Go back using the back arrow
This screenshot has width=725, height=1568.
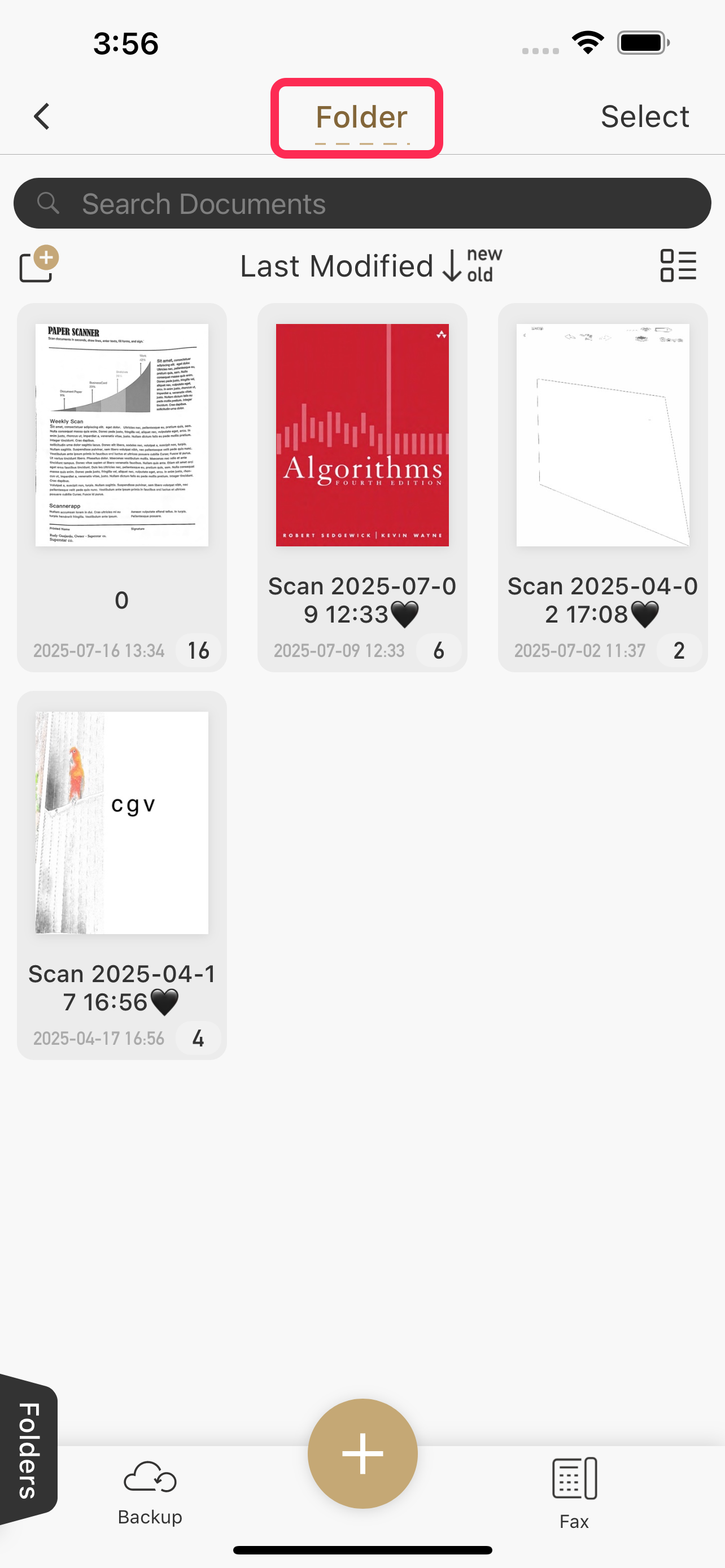tap(41, 116)
